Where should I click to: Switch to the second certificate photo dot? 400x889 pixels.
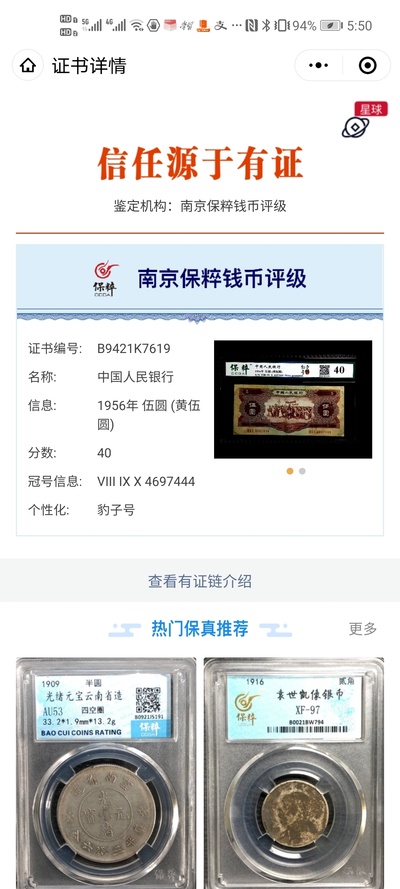[303, 471]
